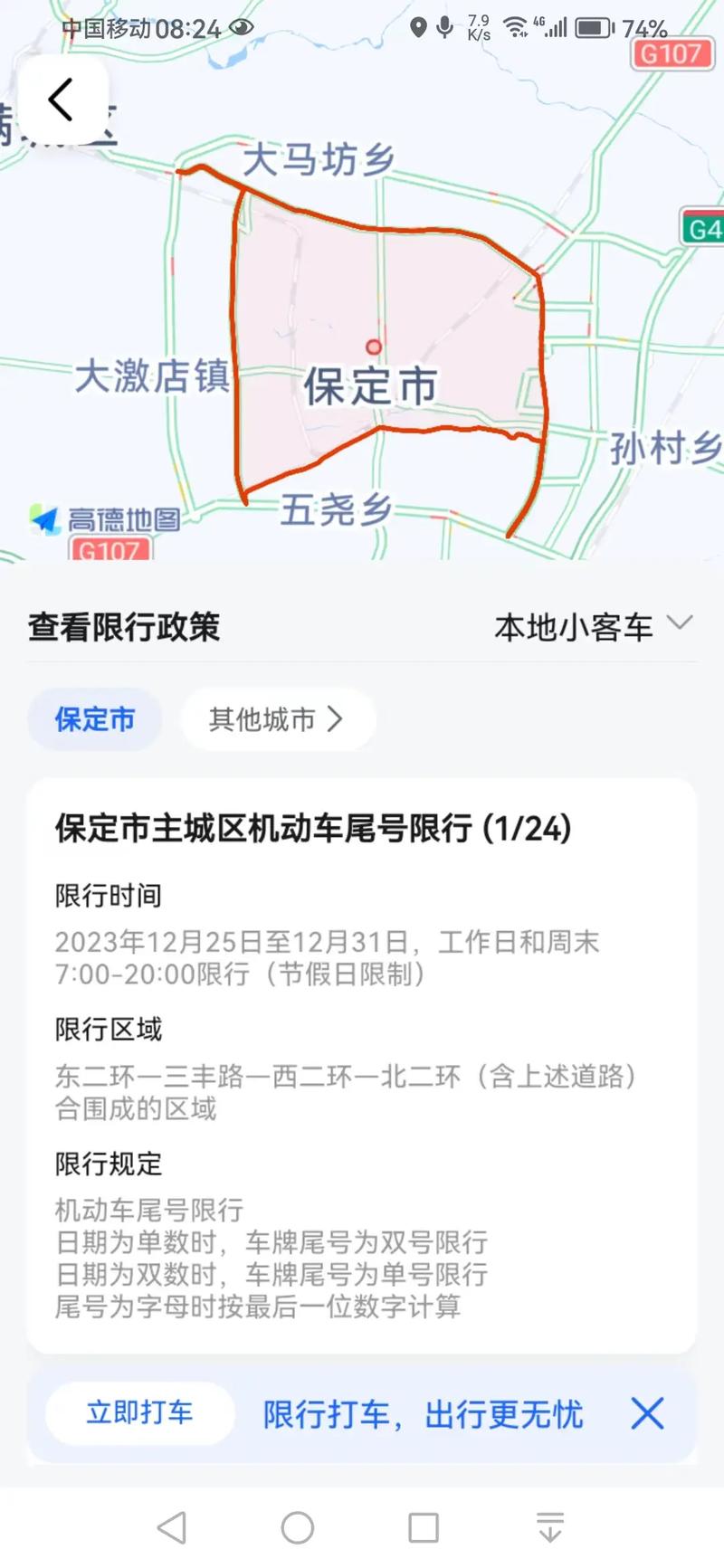
Task: Tap the 限行打车，出行更无忧 link
Action: (x=422, y=1414)
